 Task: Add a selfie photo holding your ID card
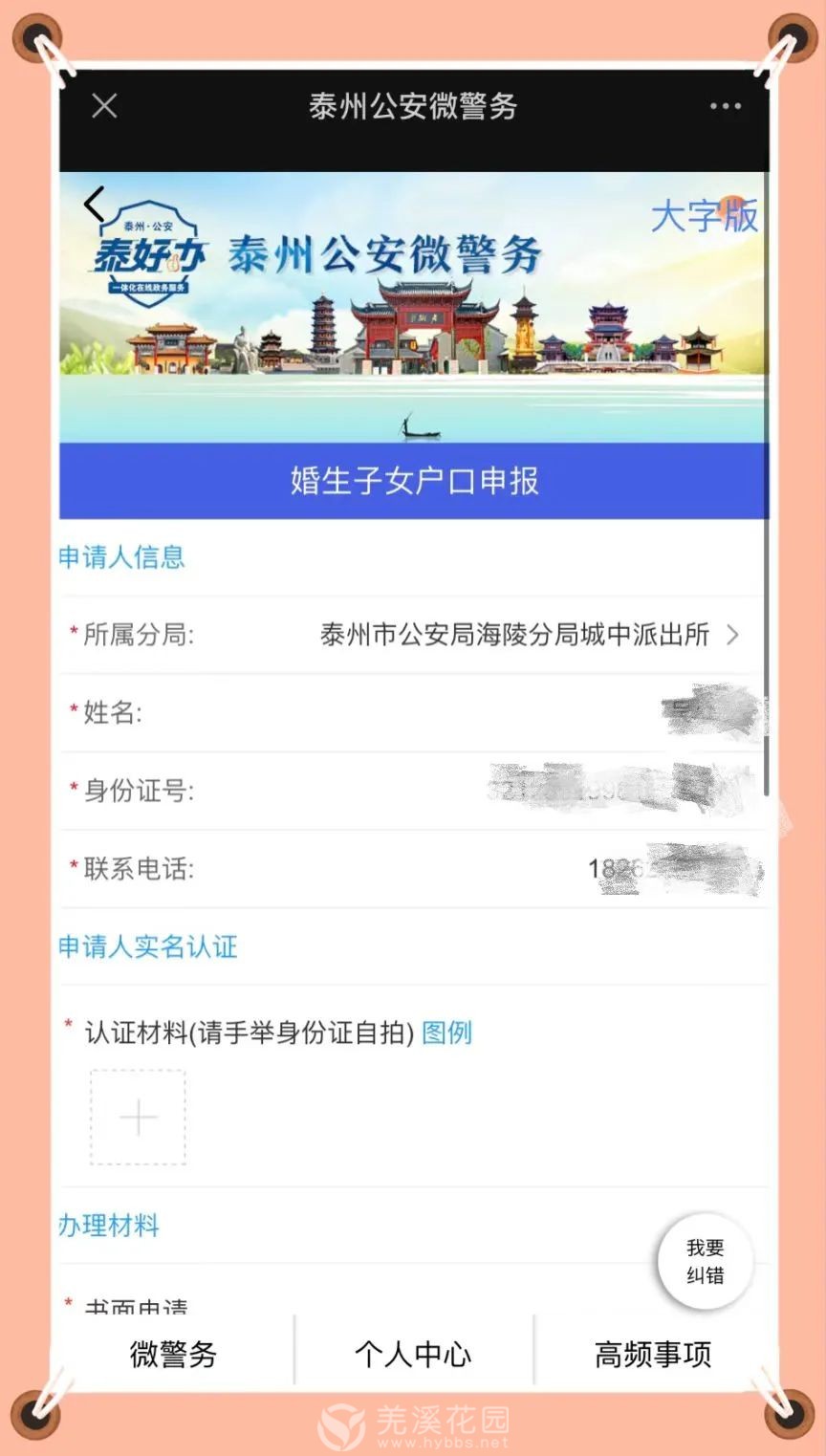point(139,1117)
